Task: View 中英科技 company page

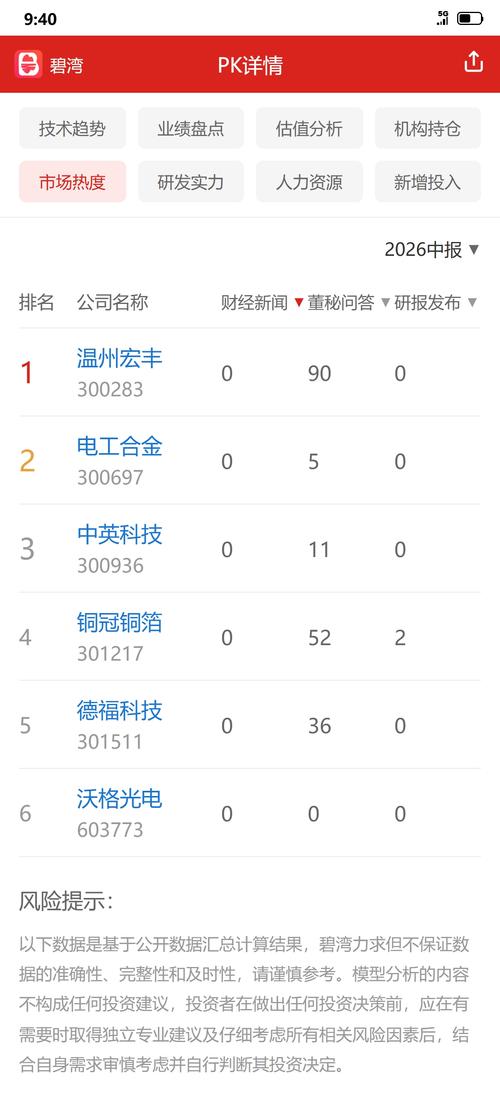Action: pos(119,534)
